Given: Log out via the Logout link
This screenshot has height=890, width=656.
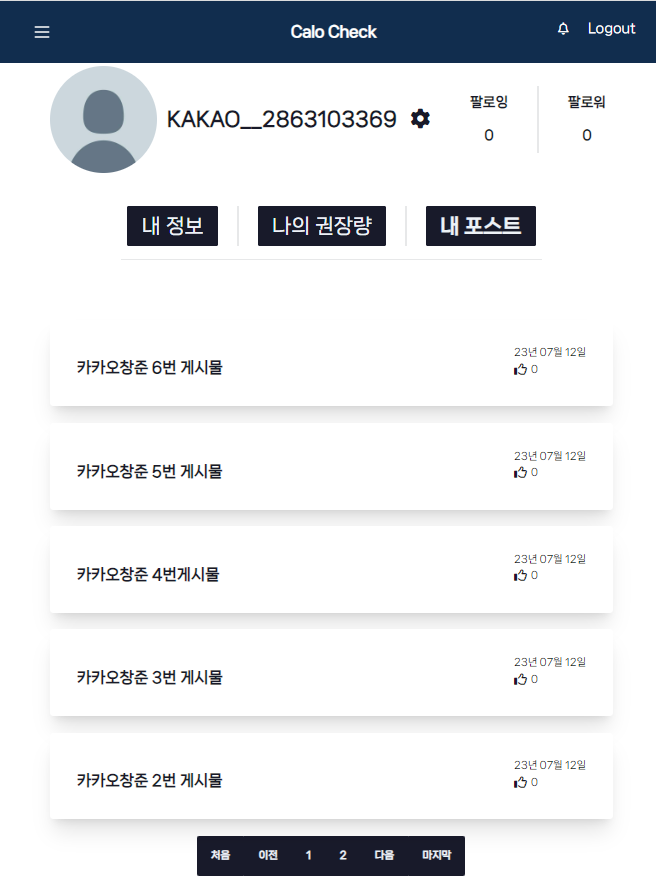Looking at the screenshot, I should pos(611,29).
